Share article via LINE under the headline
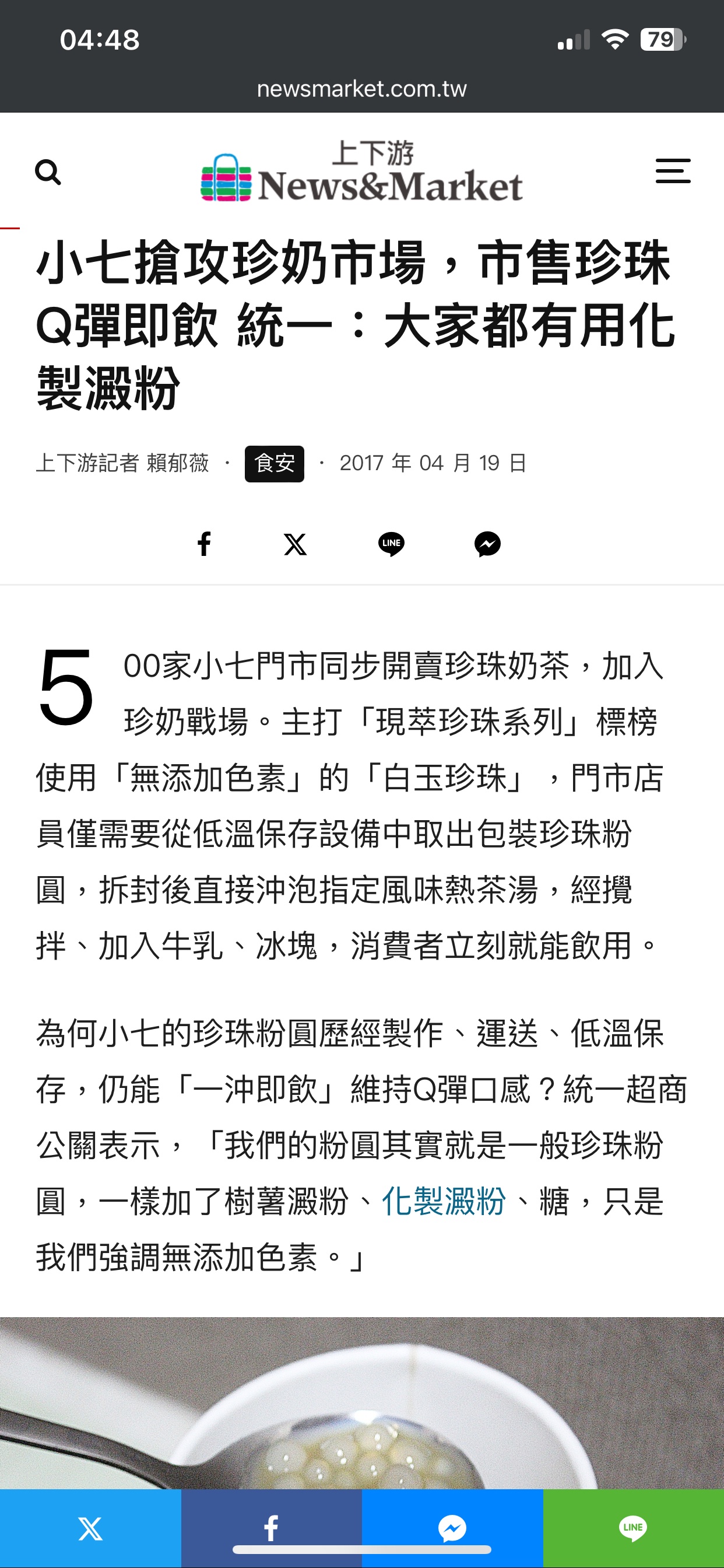Screen dimensions: 724x1568 391,544
